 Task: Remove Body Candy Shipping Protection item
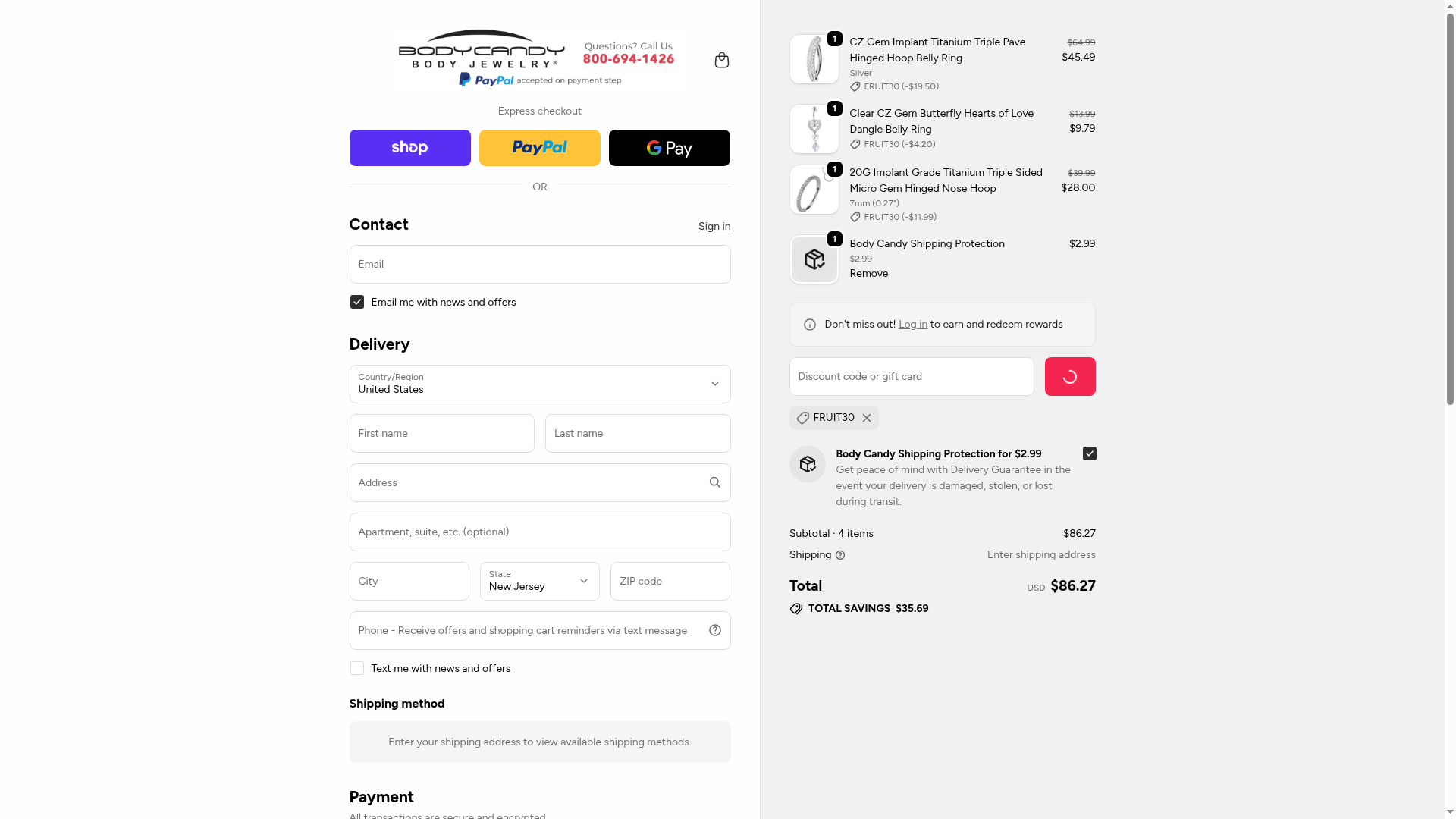[x=868, y=273]
